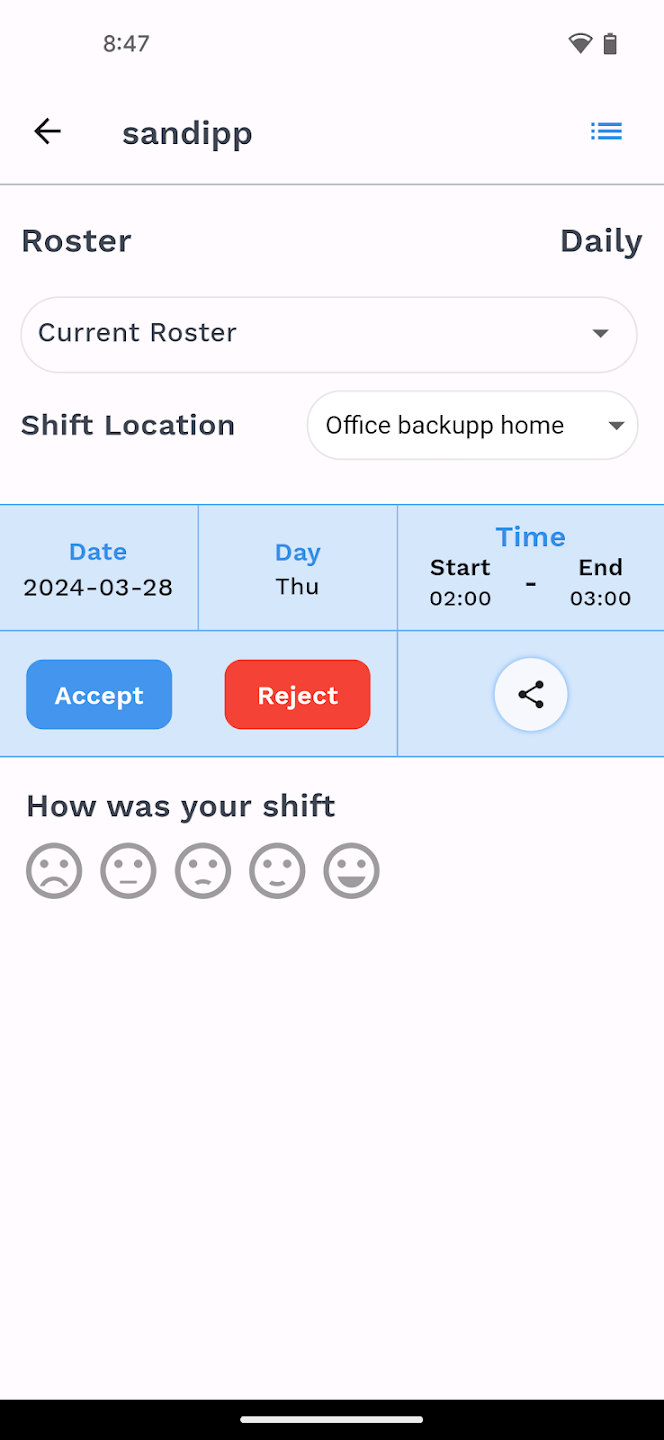This screenshot has height=1440, width=664.
Task: Rate shift with the very sad face
Action: [x=54, y=871]
